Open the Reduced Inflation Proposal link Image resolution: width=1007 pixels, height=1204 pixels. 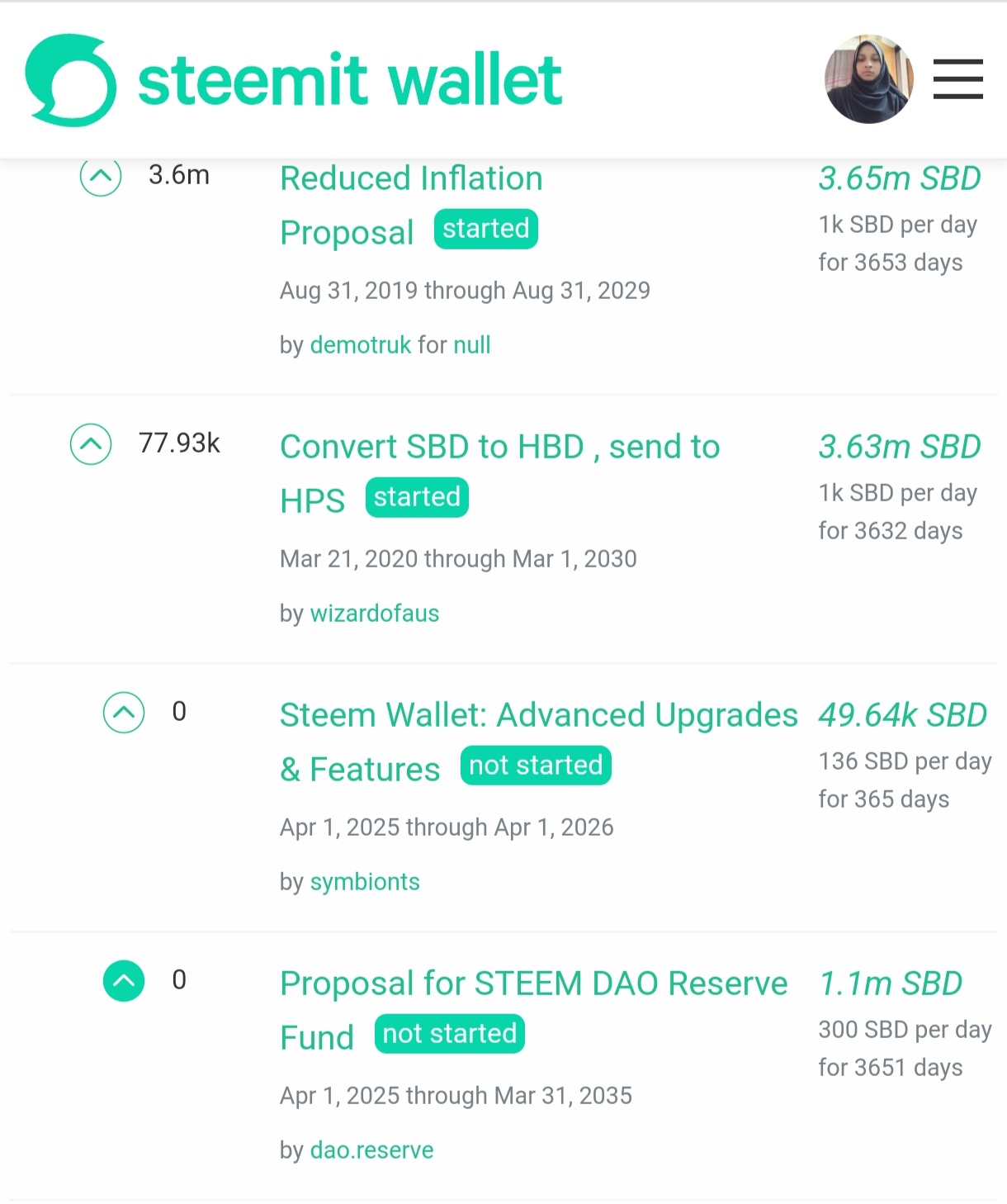(411, 180)
